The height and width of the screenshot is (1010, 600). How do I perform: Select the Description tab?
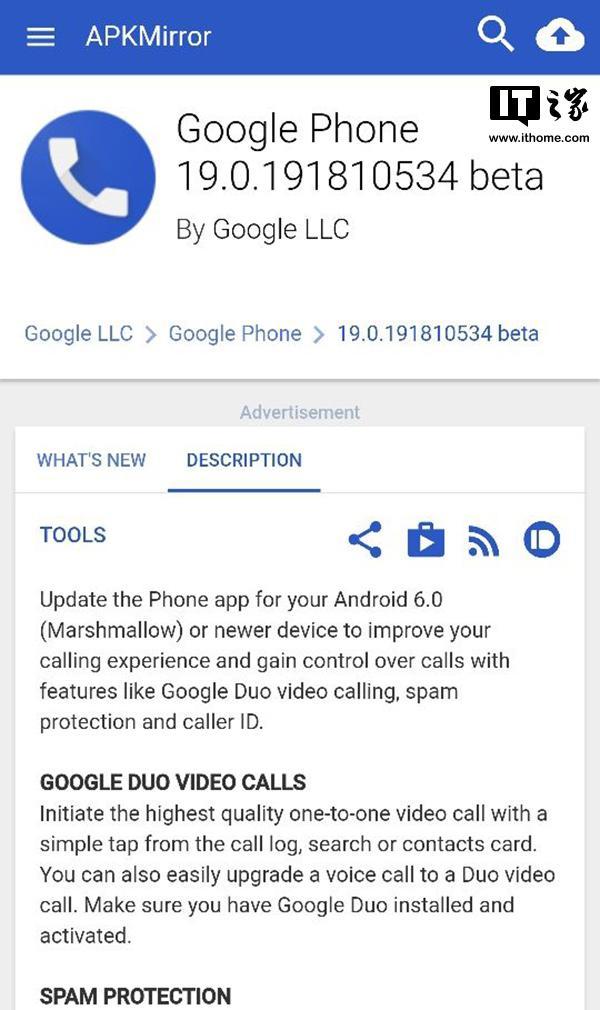[x=244, y=460]
